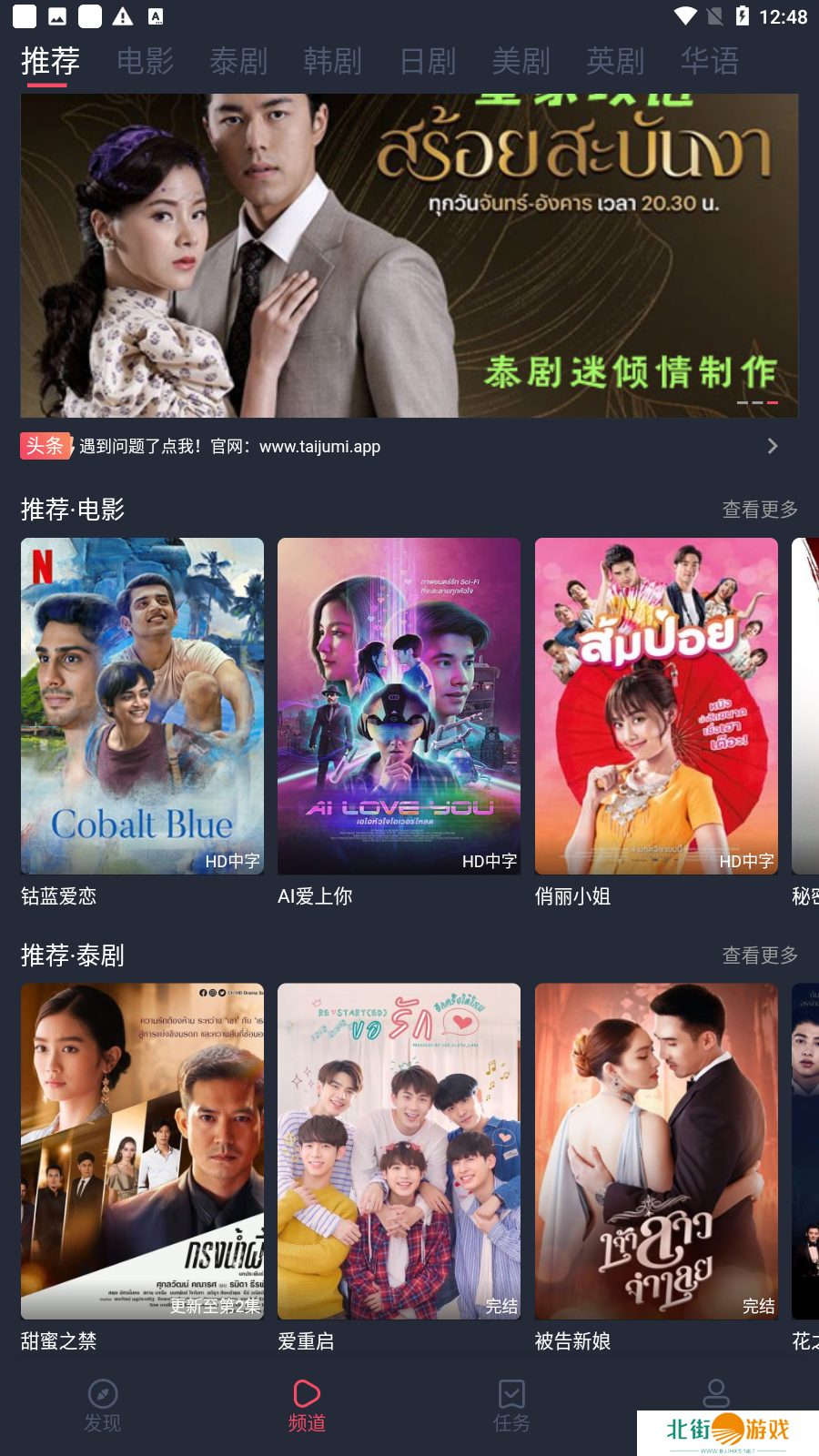Open the movie 钴蓝爱恋

click(x=142, y=706)
